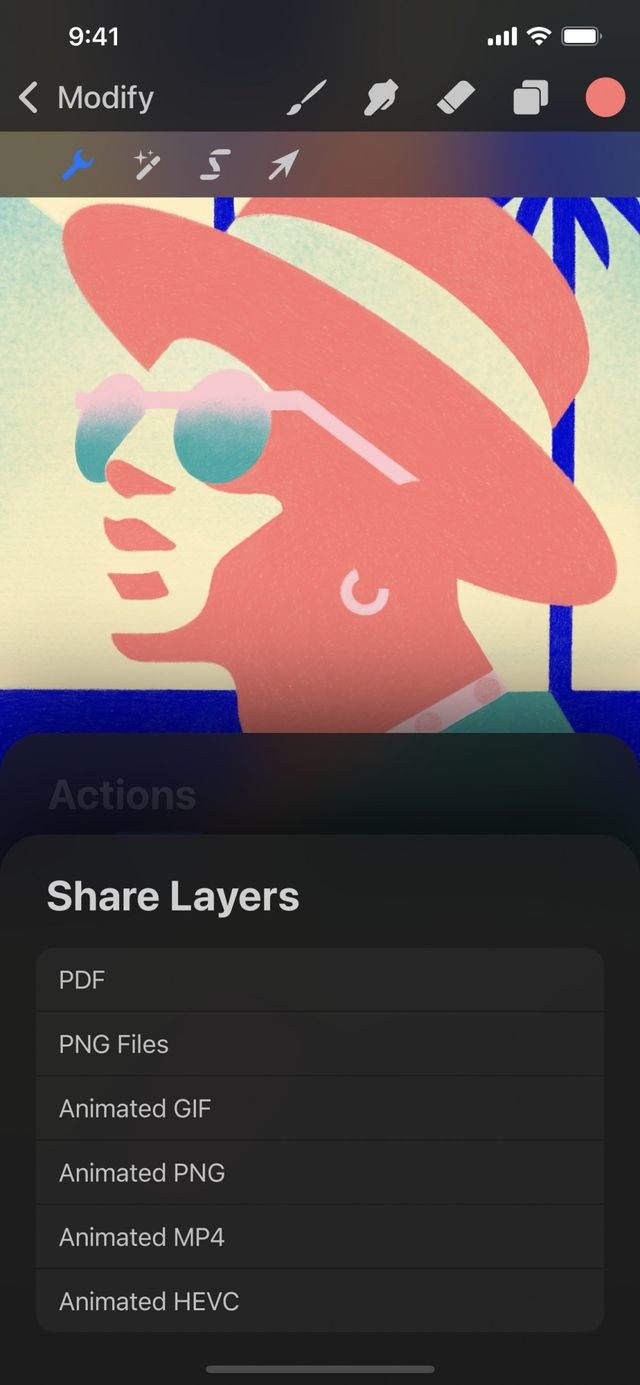This screenshot has height=1385, width=640.
Task: Choose Animated PNG export
Action: click(x=320, y=1172)
